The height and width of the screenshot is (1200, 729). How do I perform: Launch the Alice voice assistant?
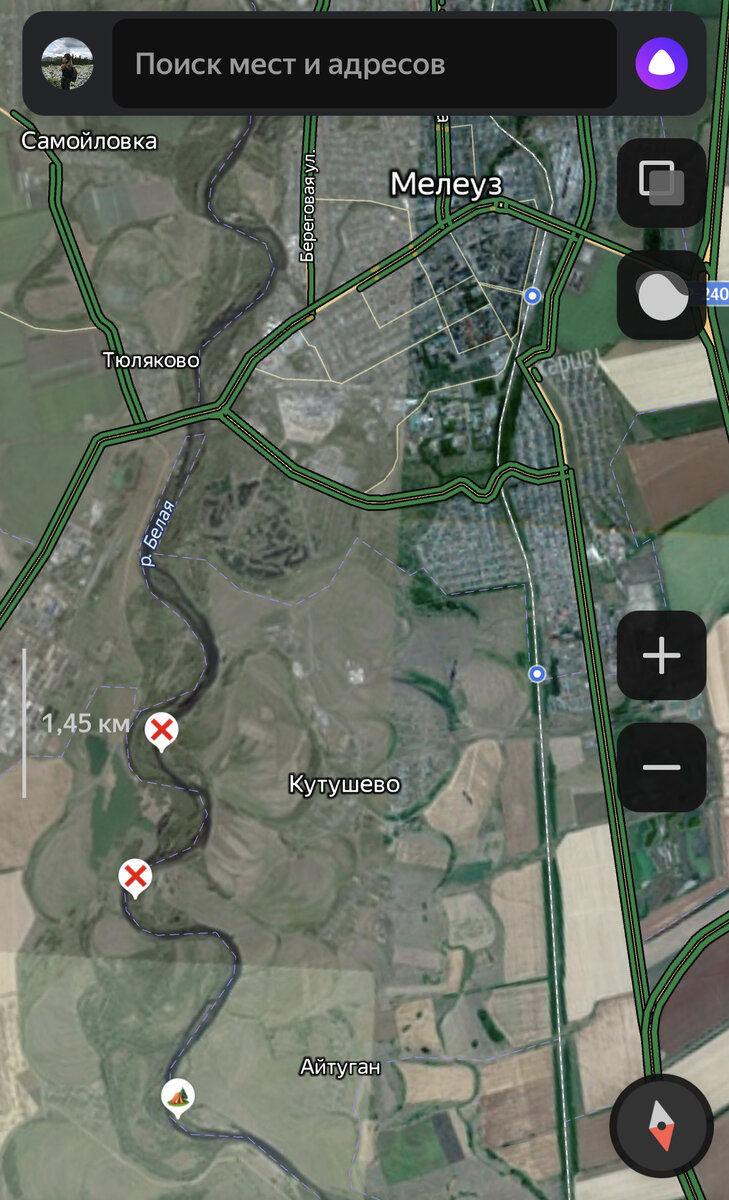661,64
